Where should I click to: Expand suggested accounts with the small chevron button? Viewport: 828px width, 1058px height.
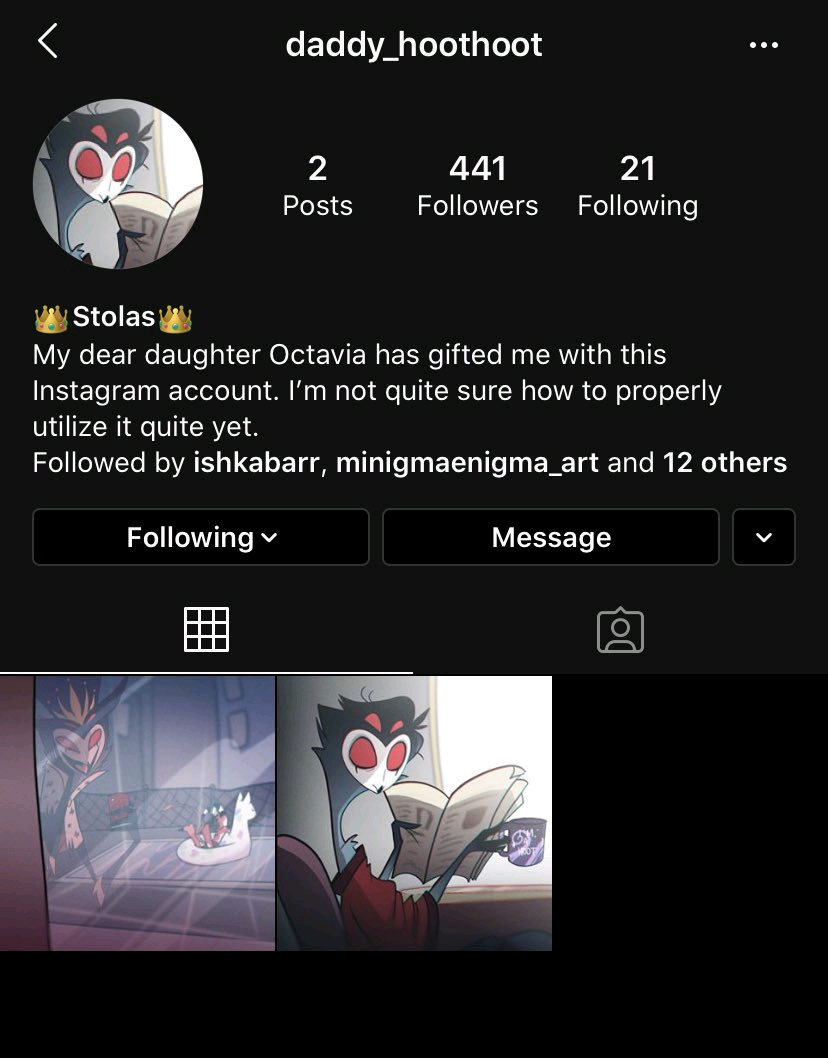(x=764, y=537)
